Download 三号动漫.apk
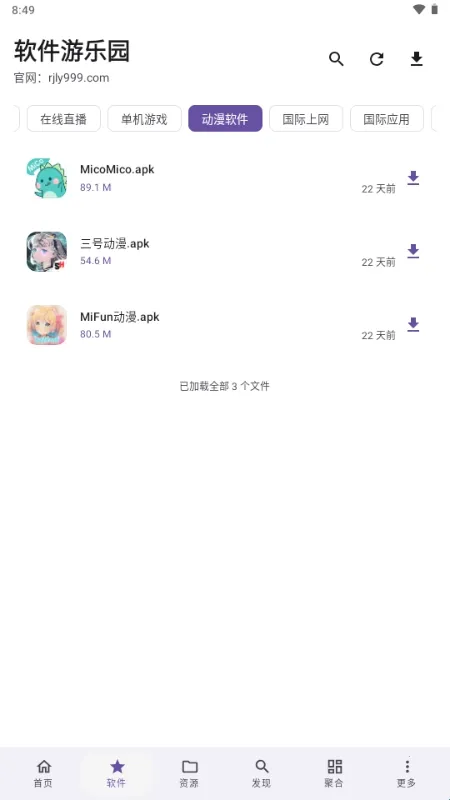This screenshot has width=450, height=800. (x=413, y=252)
